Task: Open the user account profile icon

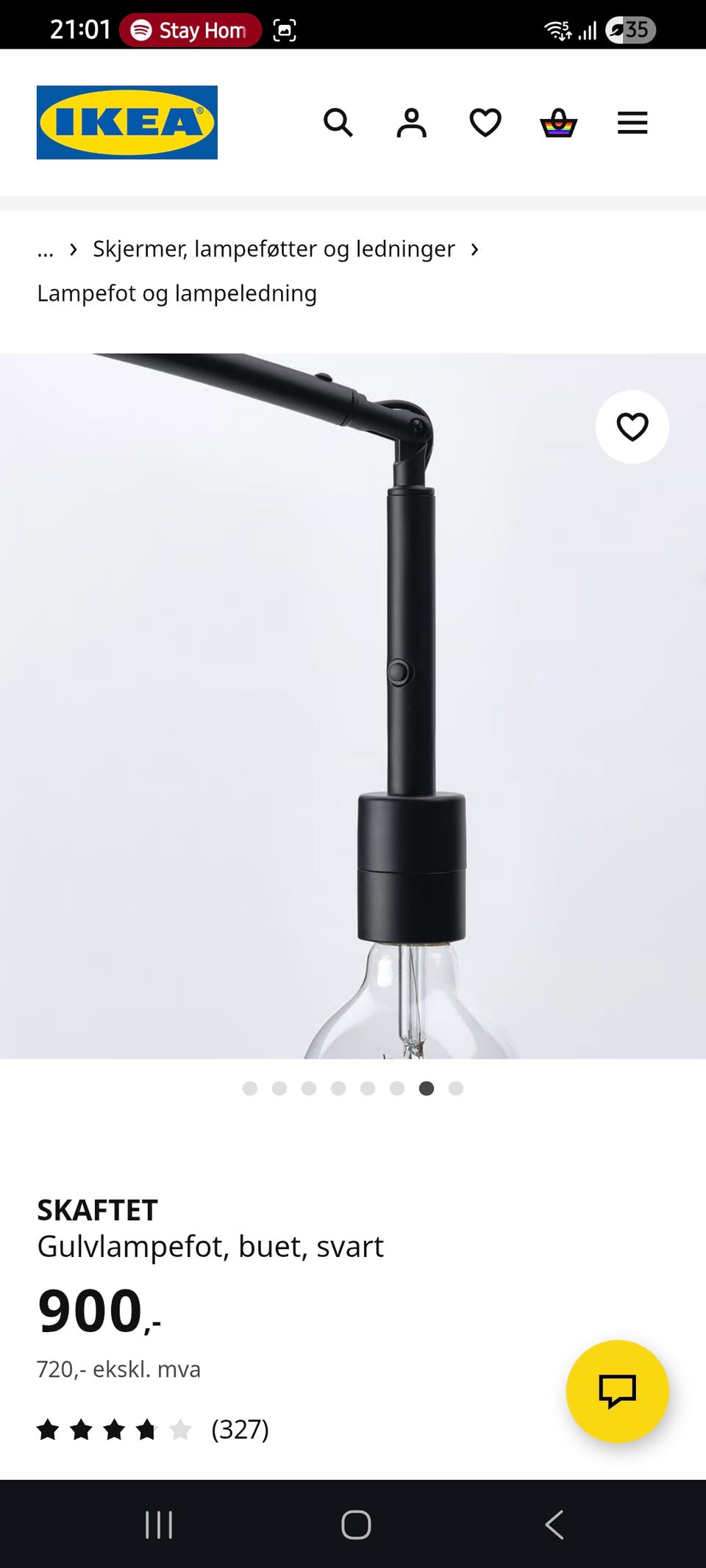Action: 411,123
